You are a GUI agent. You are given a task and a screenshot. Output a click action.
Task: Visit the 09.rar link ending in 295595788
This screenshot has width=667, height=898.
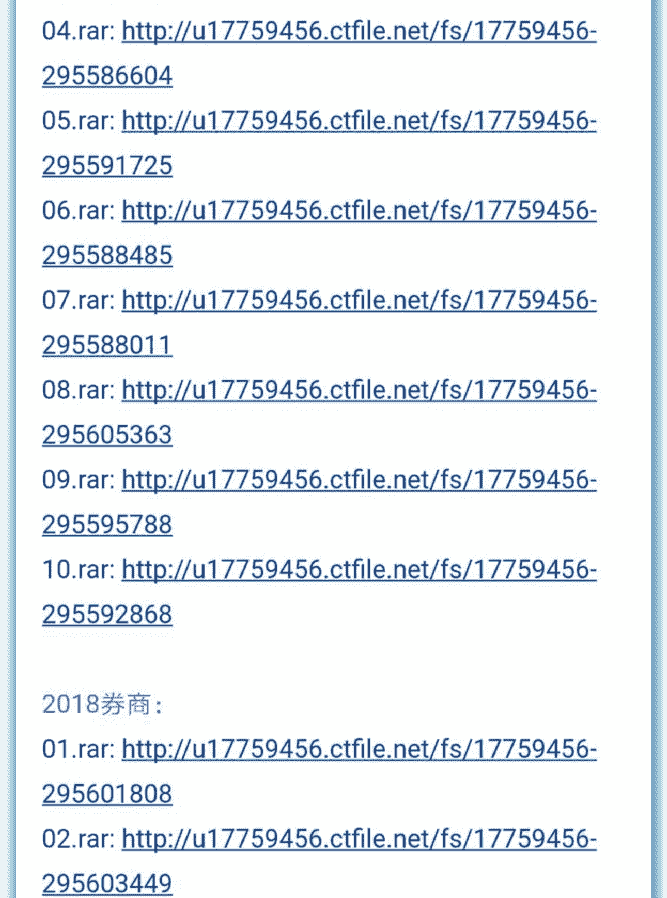tap(358, 480)
